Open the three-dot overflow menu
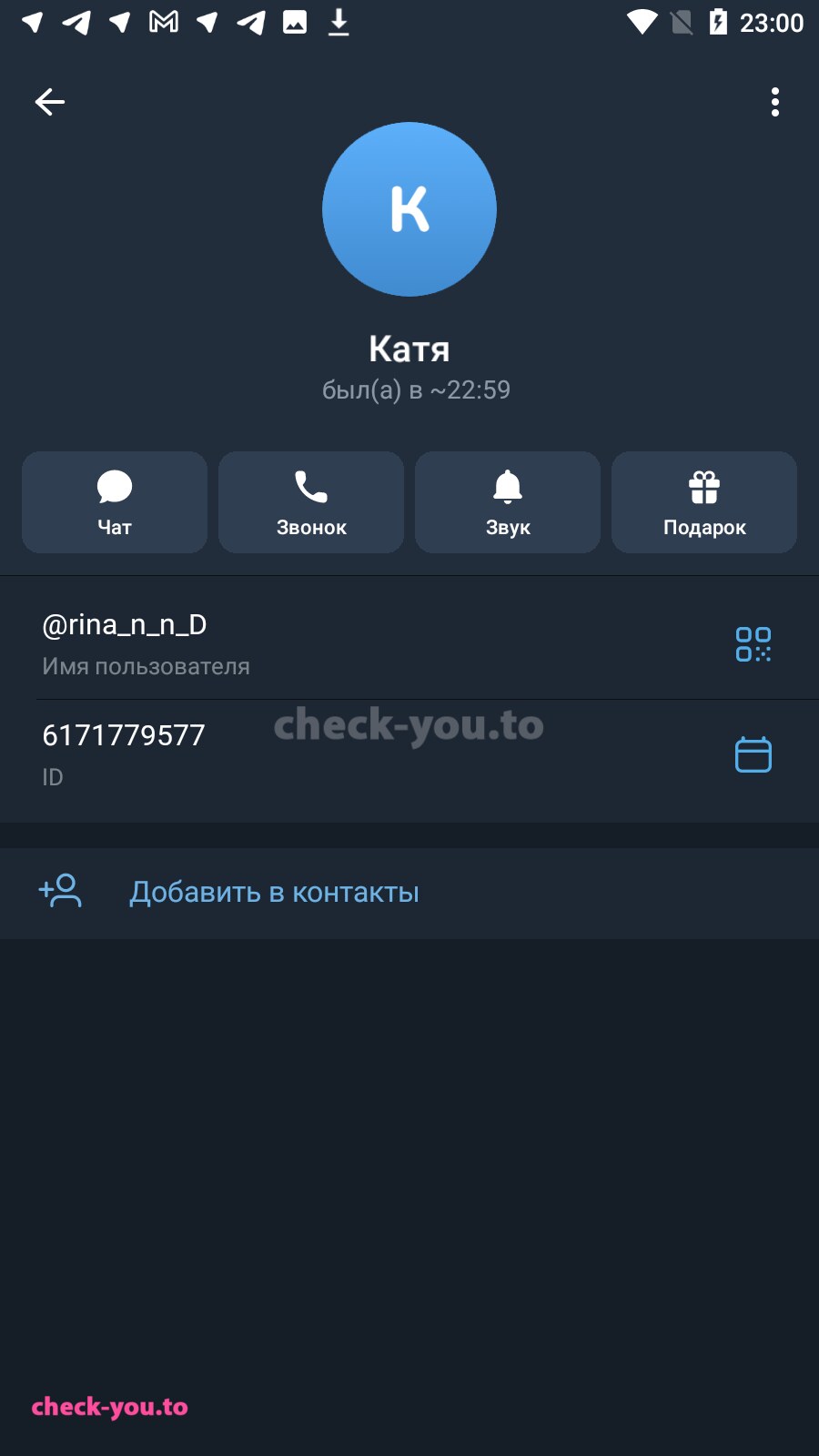The image size is (819, 1456). tap(775, 102)
